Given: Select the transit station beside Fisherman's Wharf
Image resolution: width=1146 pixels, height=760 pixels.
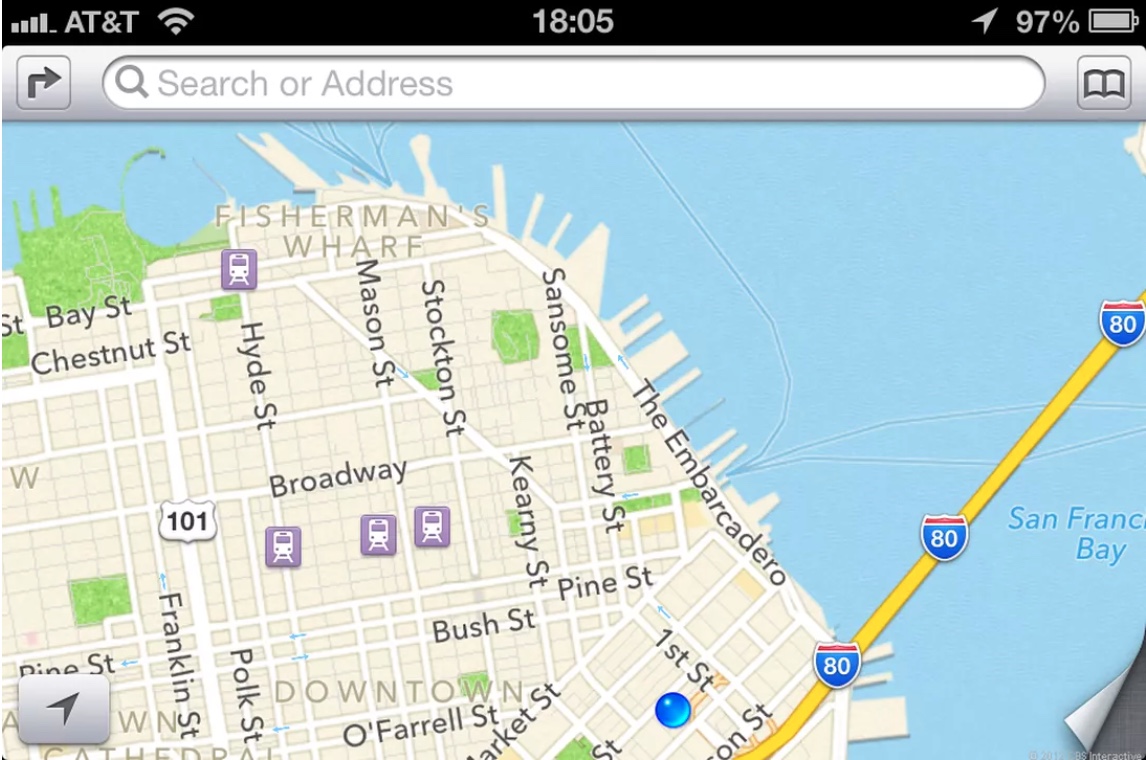Looking at the screenshot, I should [239, 269].
